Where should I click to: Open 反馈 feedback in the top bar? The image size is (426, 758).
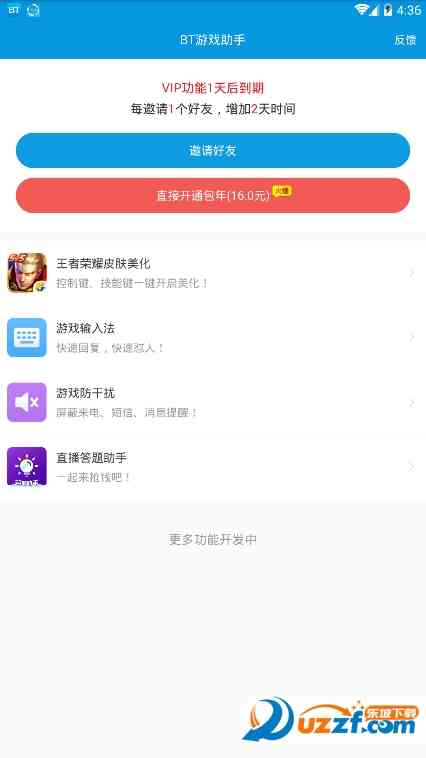[x=405, y=40]
